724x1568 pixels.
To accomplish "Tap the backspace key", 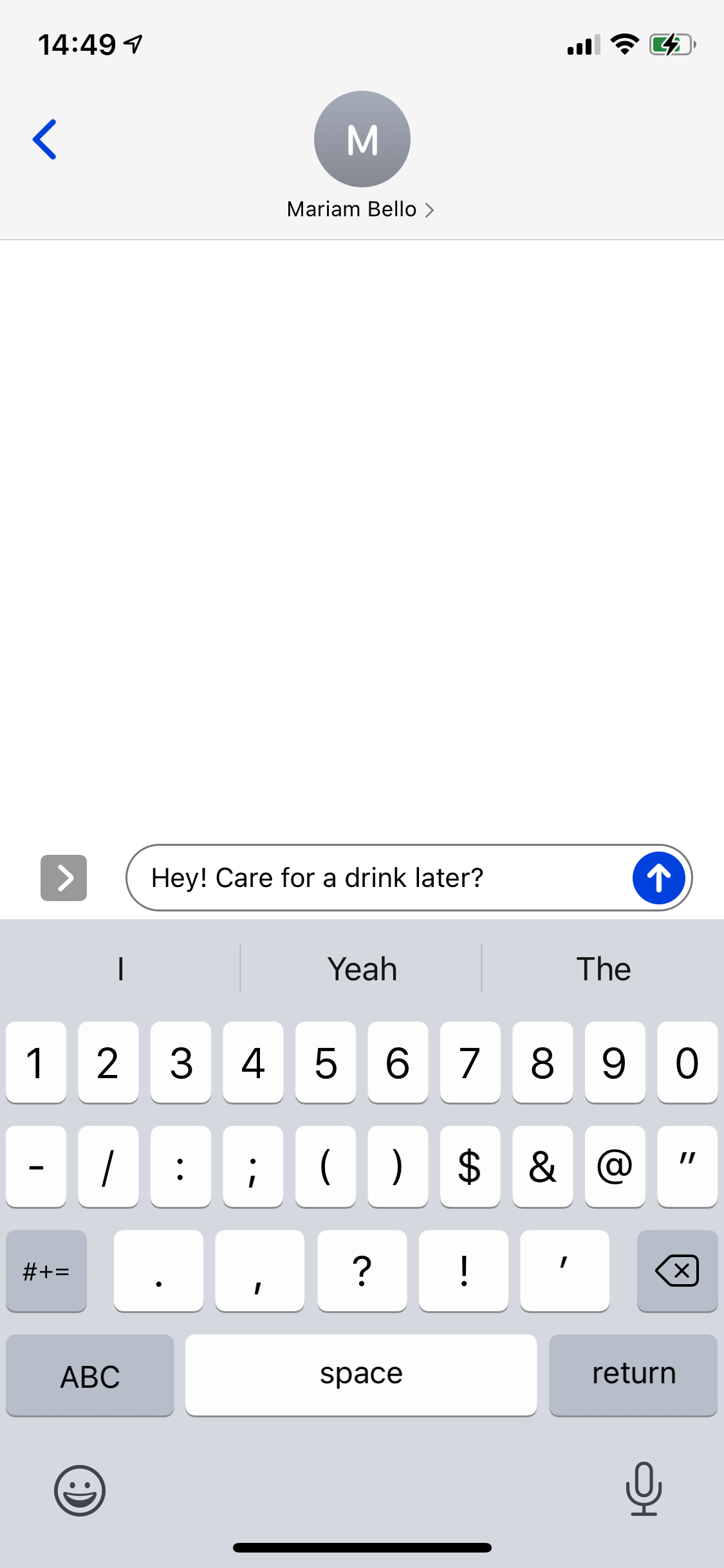I will pyautogui.click(x=677, y=1271).
